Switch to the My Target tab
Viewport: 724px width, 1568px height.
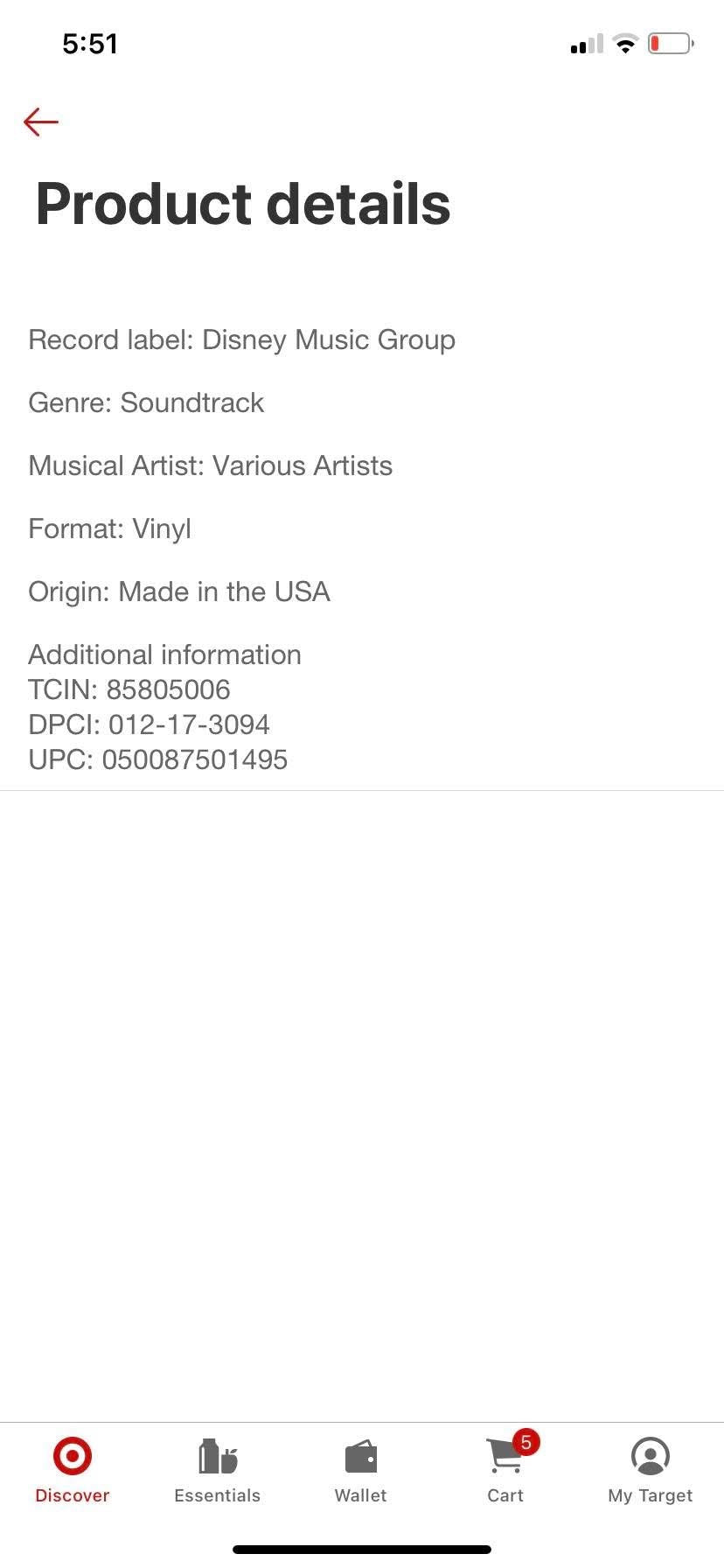click(x=651, y=1470)
